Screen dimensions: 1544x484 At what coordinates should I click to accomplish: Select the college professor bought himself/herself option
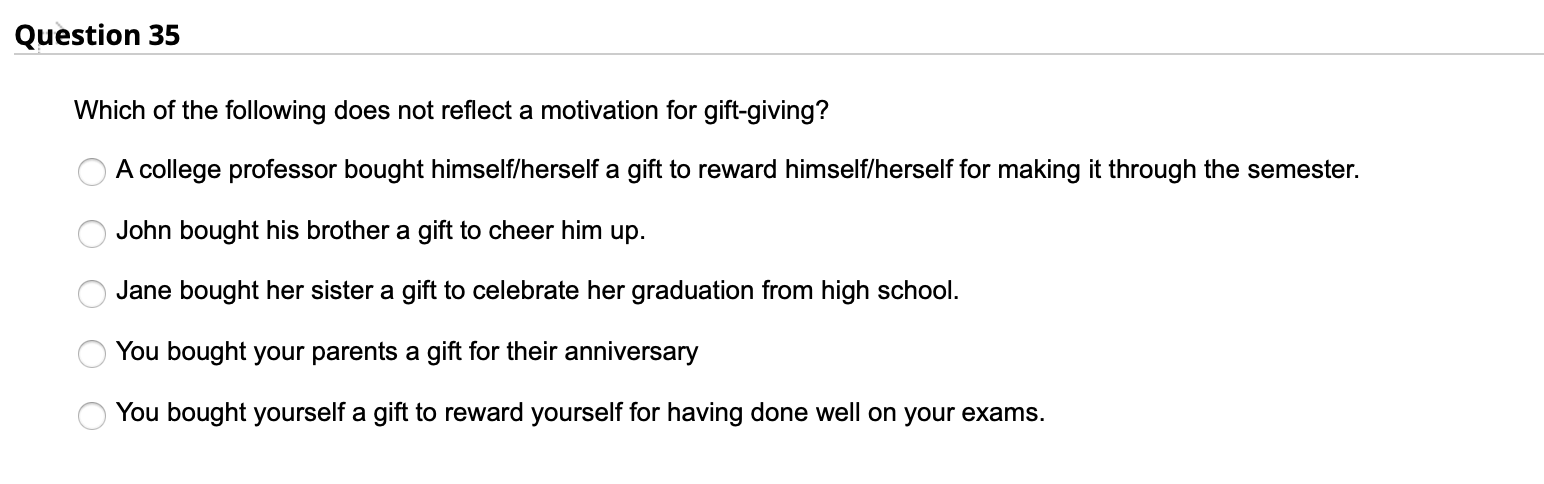pyautogui.click(x=92, y=173)
